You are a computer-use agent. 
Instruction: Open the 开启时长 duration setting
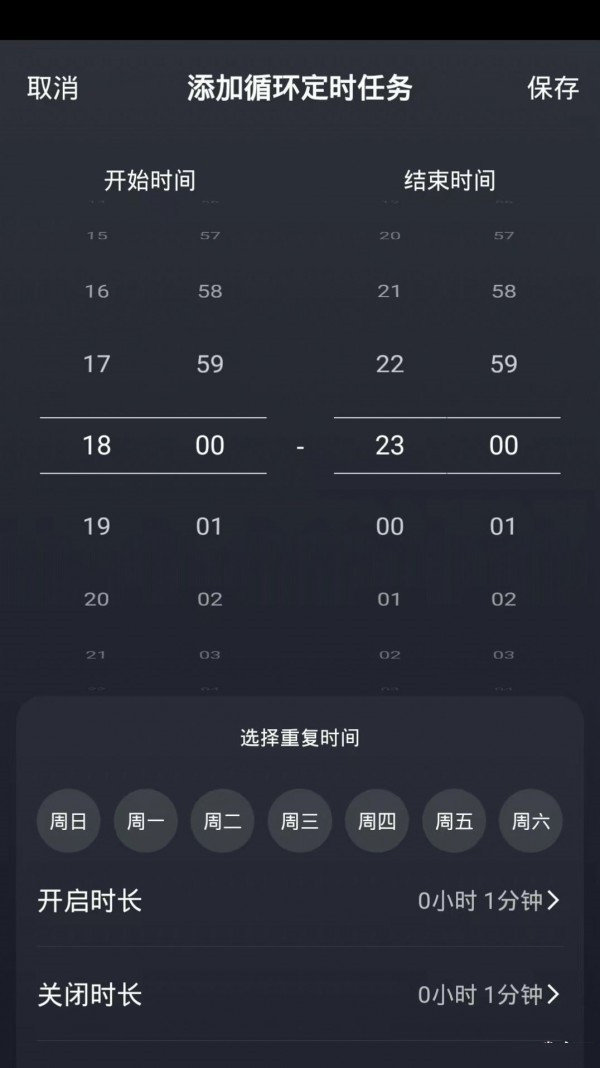click(300, 901)
